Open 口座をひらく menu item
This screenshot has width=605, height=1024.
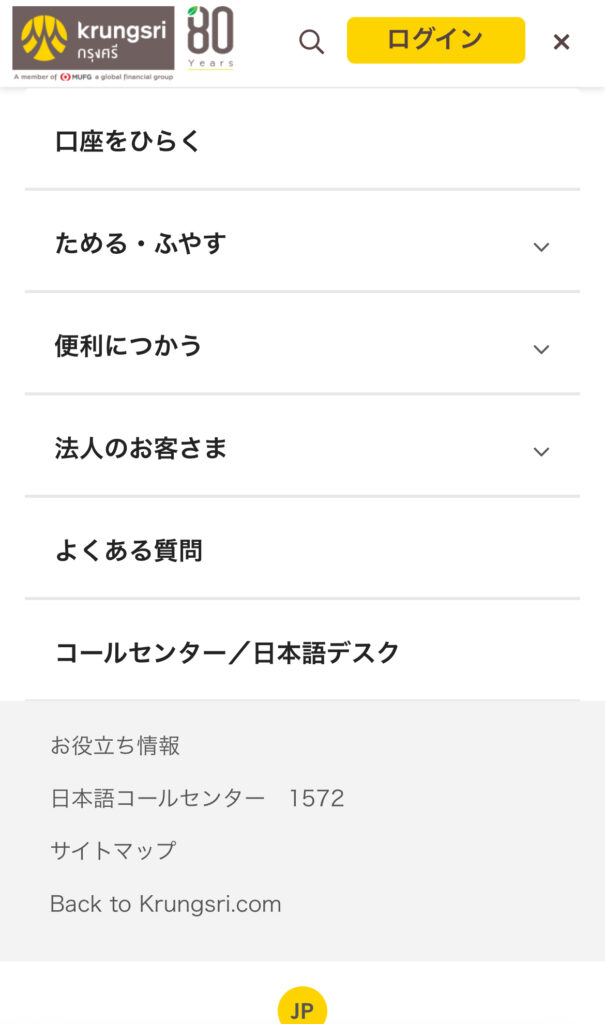coord(302,140)
